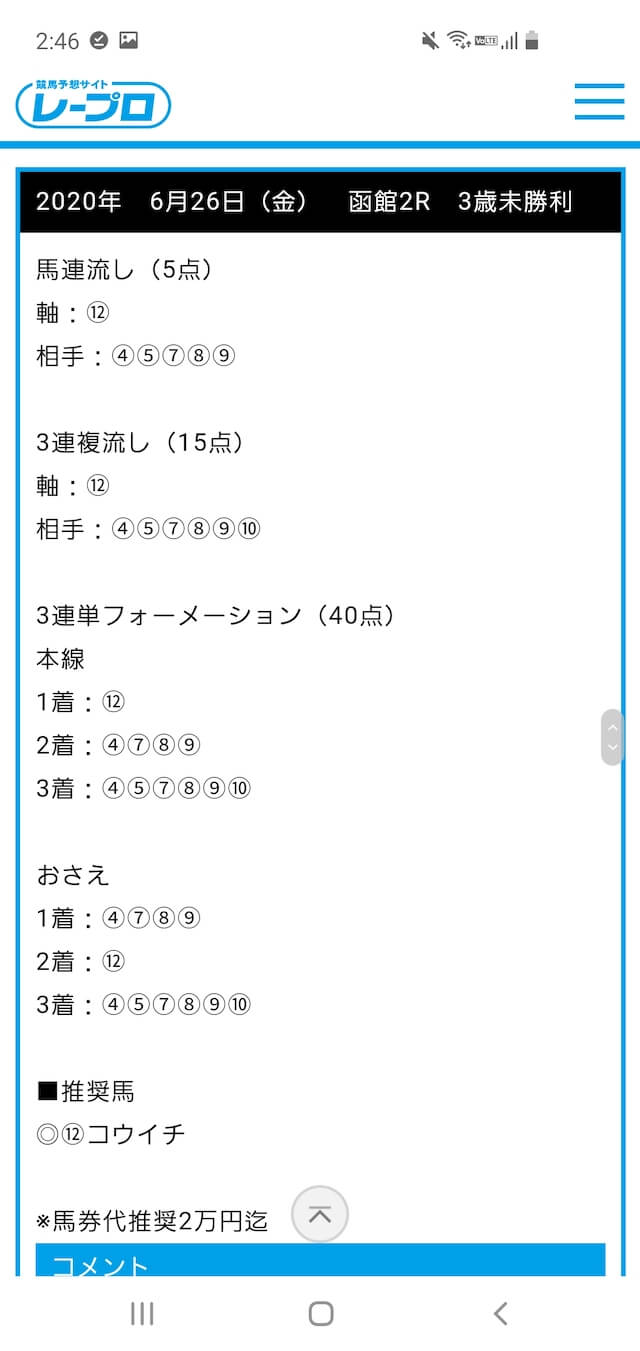Go to the home screen

pyautogui.click(x=320, y=1313)
